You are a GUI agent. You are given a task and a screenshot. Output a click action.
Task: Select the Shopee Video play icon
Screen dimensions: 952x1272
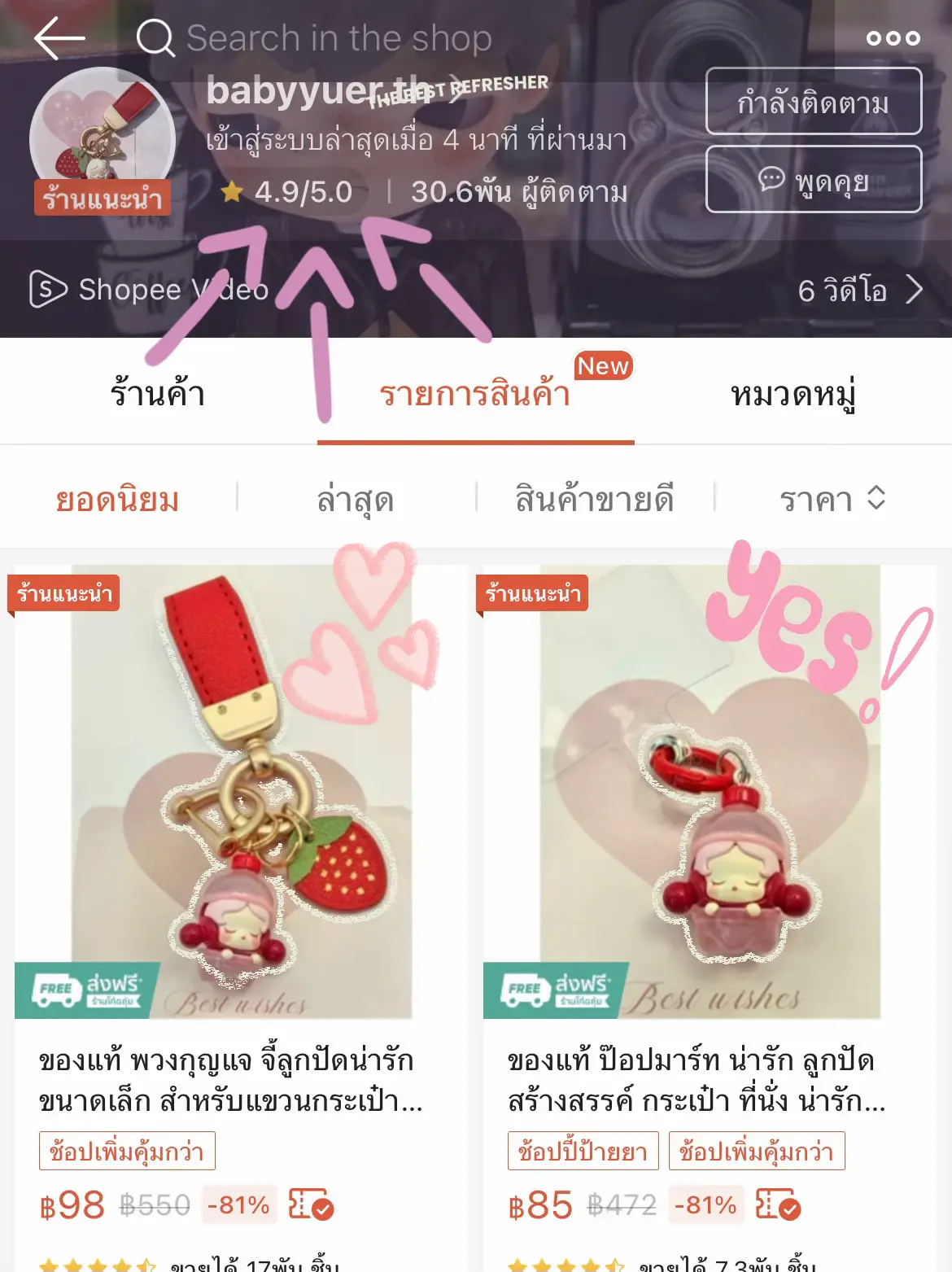click(49, 291)
